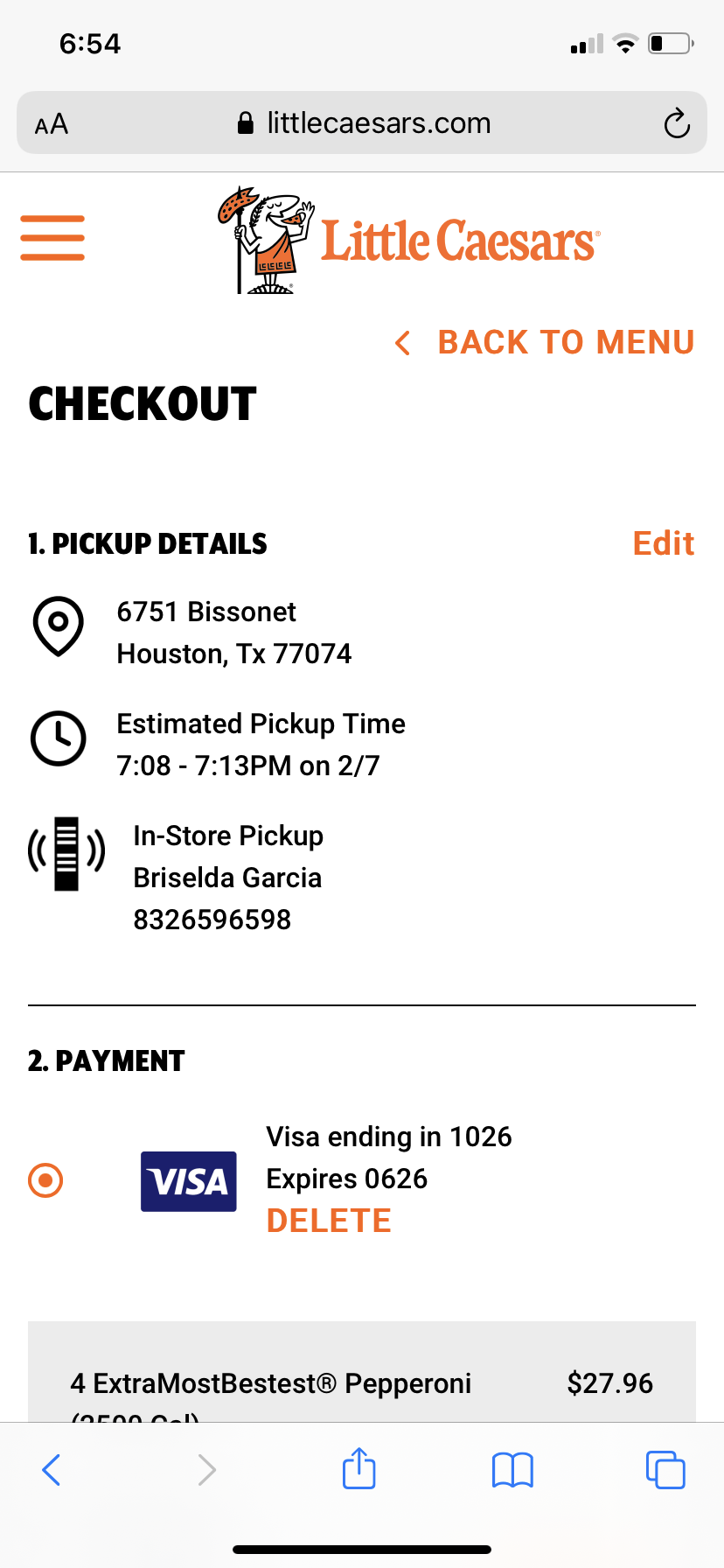The height and width of the screenshot is (1568, 724).
Task: Tap the littlecaesars.com address bar
Action: point(364,123)
